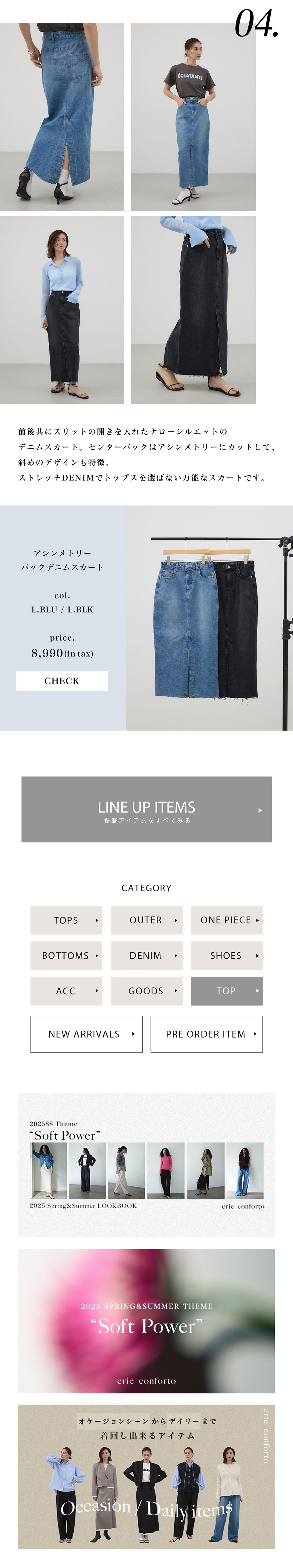
Task: Tap the gray TOP button
Action: point(226,990)
